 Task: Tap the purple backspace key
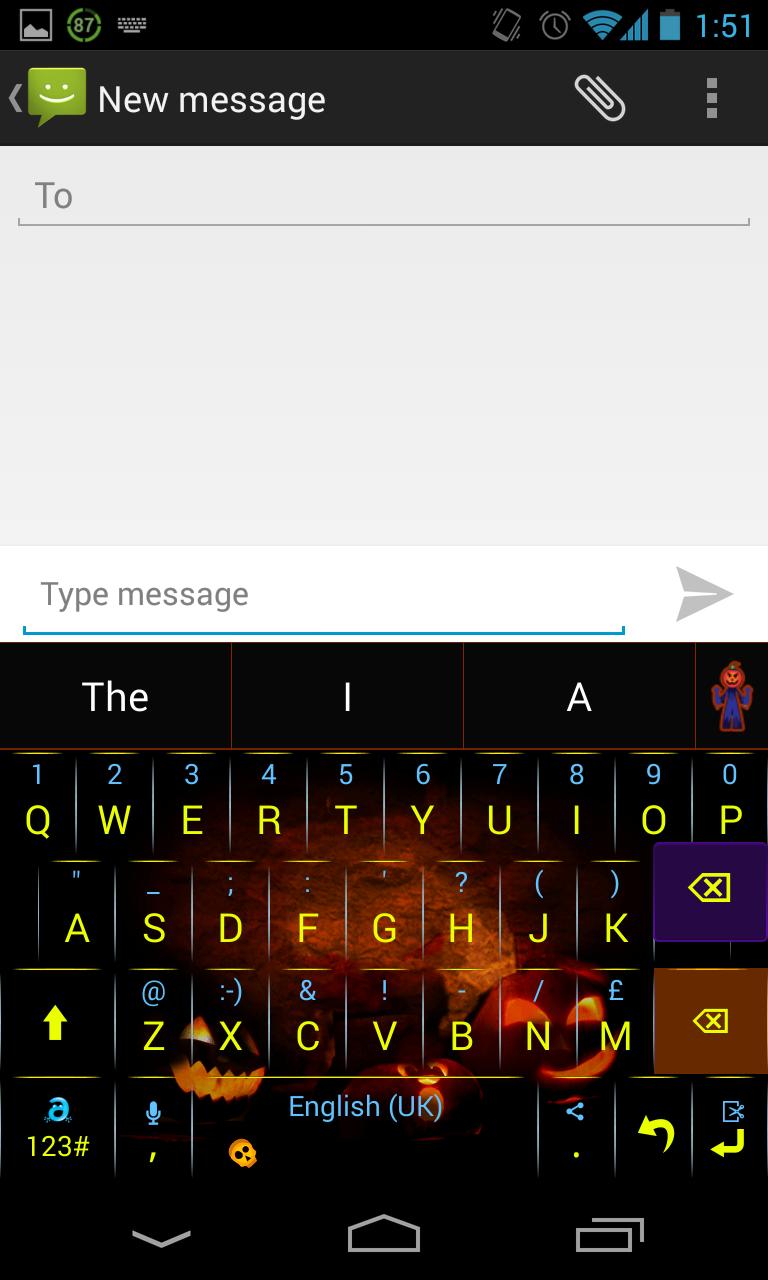point(710,891)
